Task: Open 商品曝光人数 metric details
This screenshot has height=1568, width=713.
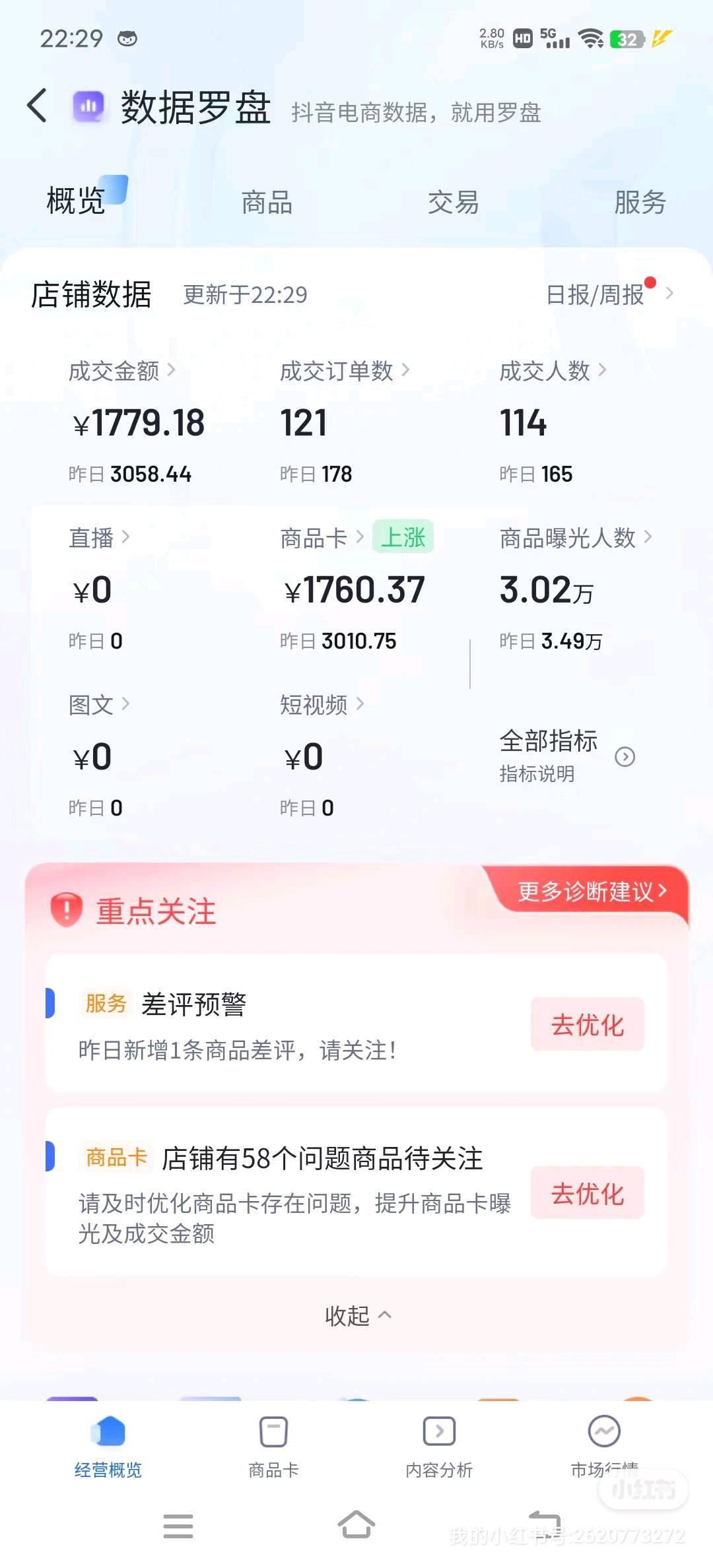Action: [576, 538]
